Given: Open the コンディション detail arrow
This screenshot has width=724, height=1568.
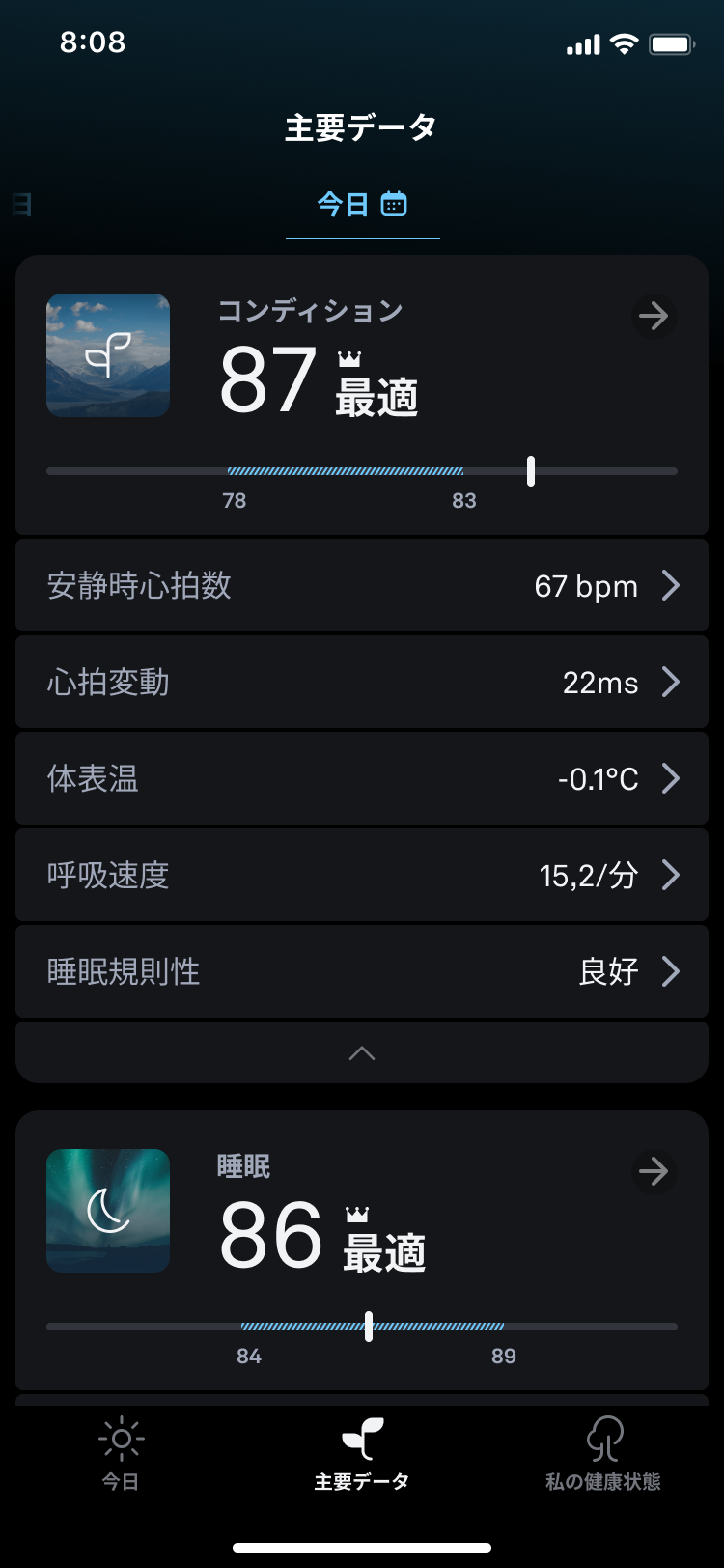Looking at the screenshot, I should coord(654,316).
